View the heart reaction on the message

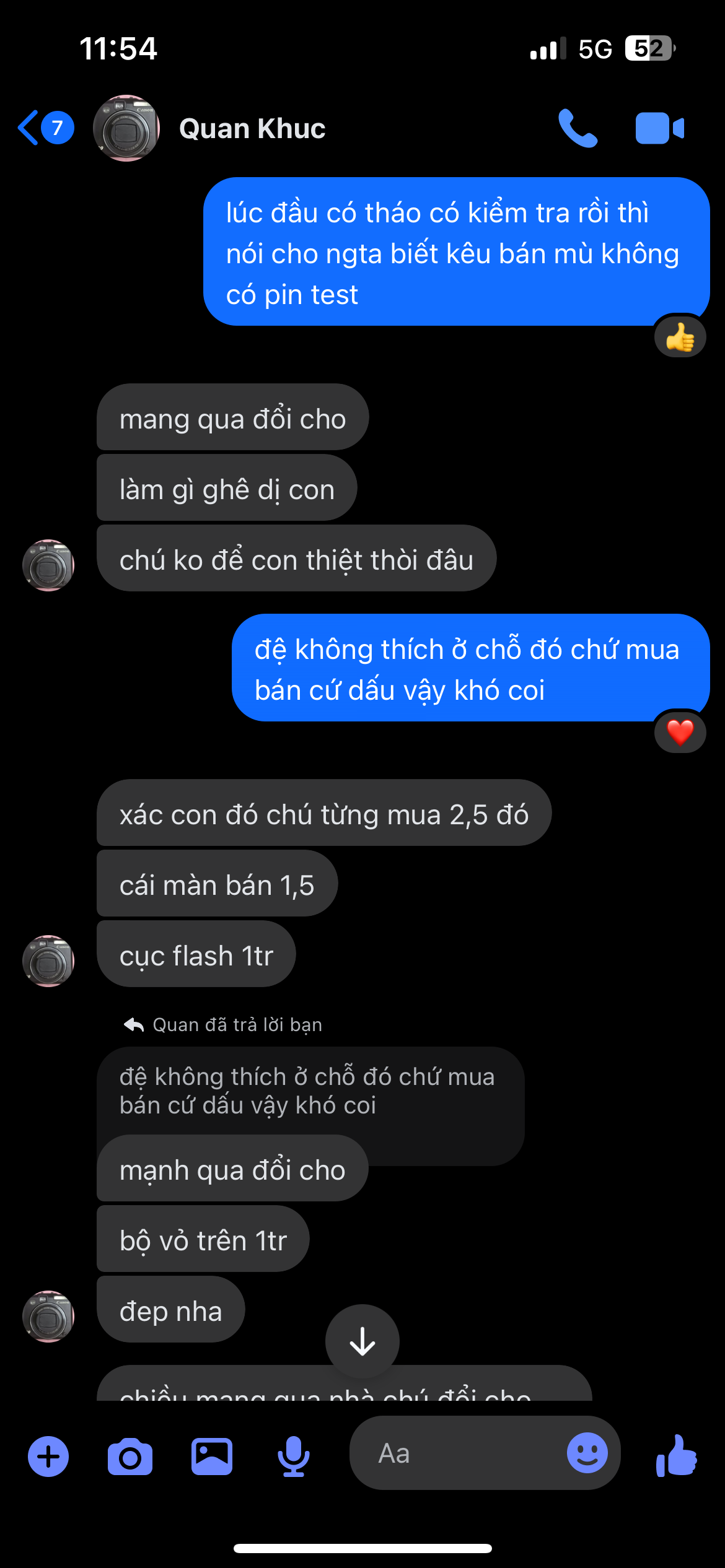pos(680,733)
